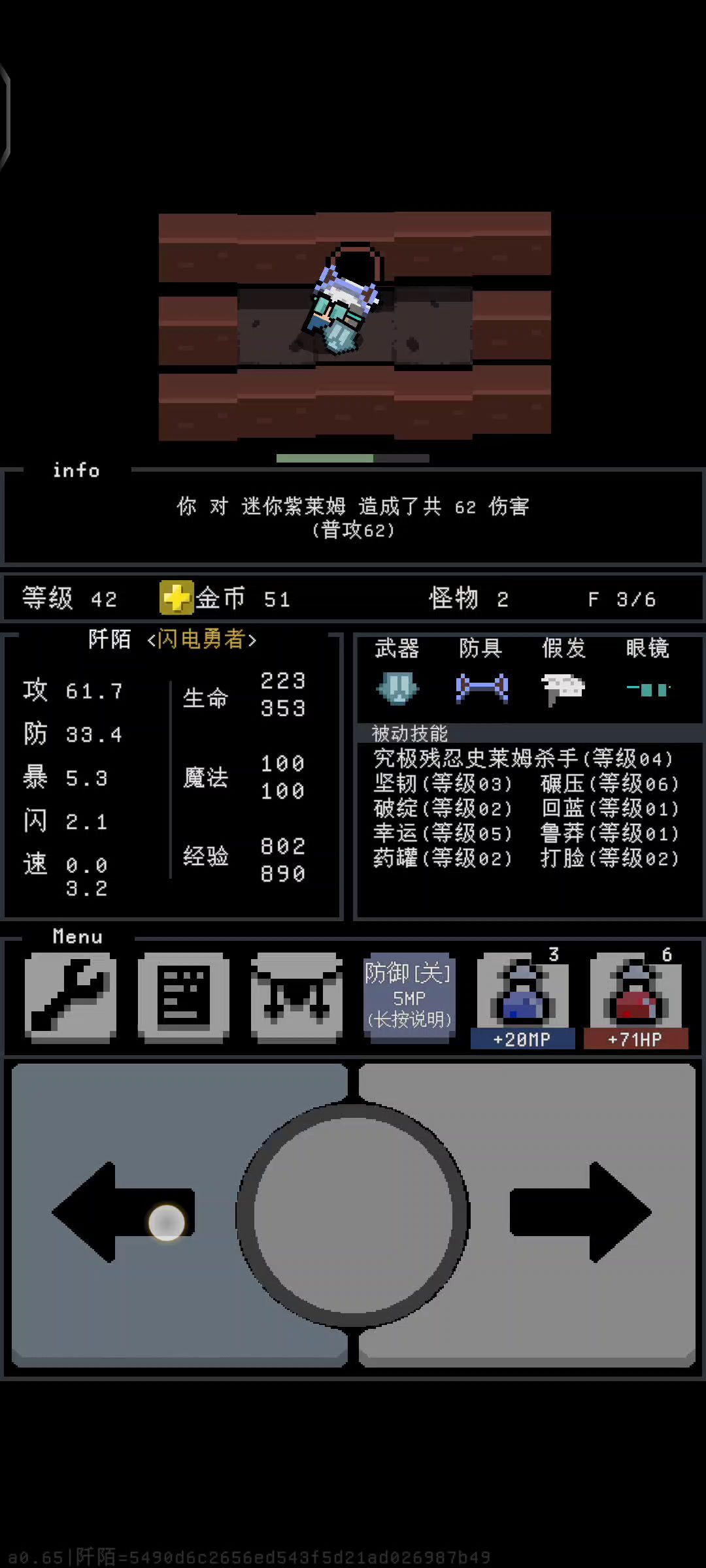Screen dimensions: 706x1568
Task: Open the map button in Menu
Action: click(x=297, y=996)
